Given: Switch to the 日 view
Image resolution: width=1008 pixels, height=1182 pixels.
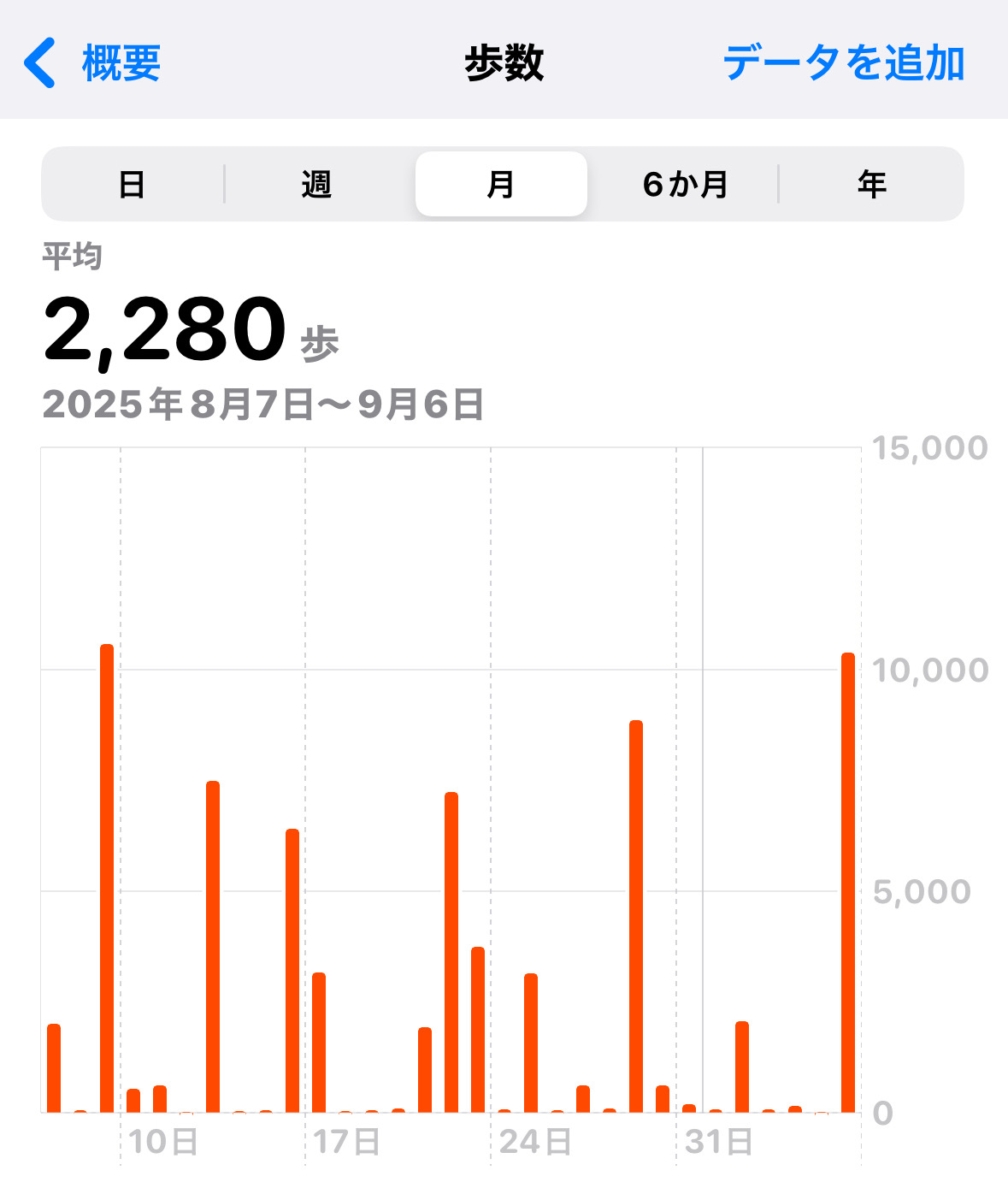Looking at the screenshot, I should [x=132, y=184].
